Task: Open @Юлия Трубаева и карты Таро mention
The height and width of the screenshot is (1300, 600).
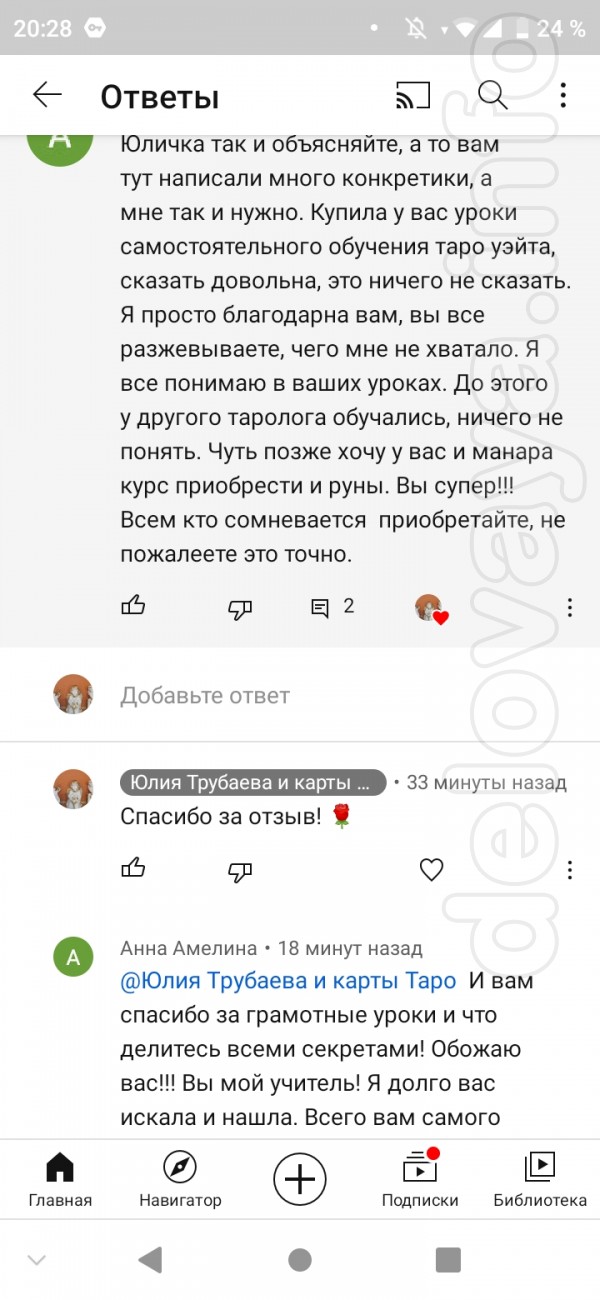Action: tap(288, 981)
